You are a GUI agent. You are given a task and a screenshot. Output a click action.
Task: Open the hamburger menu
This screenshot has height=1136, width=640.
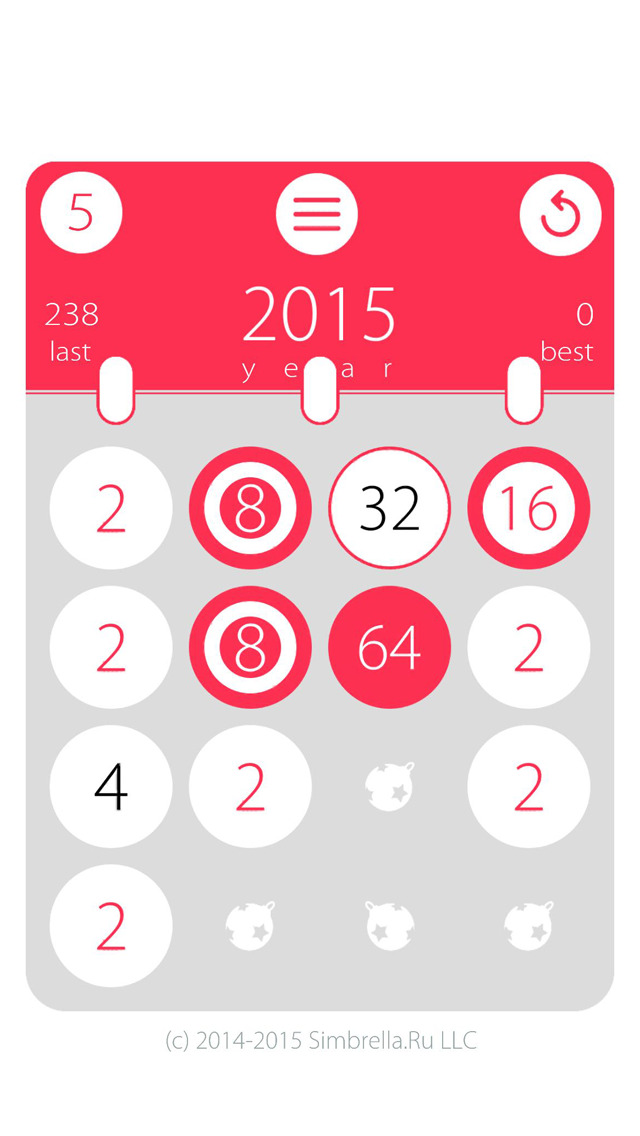tap(317, 214)
